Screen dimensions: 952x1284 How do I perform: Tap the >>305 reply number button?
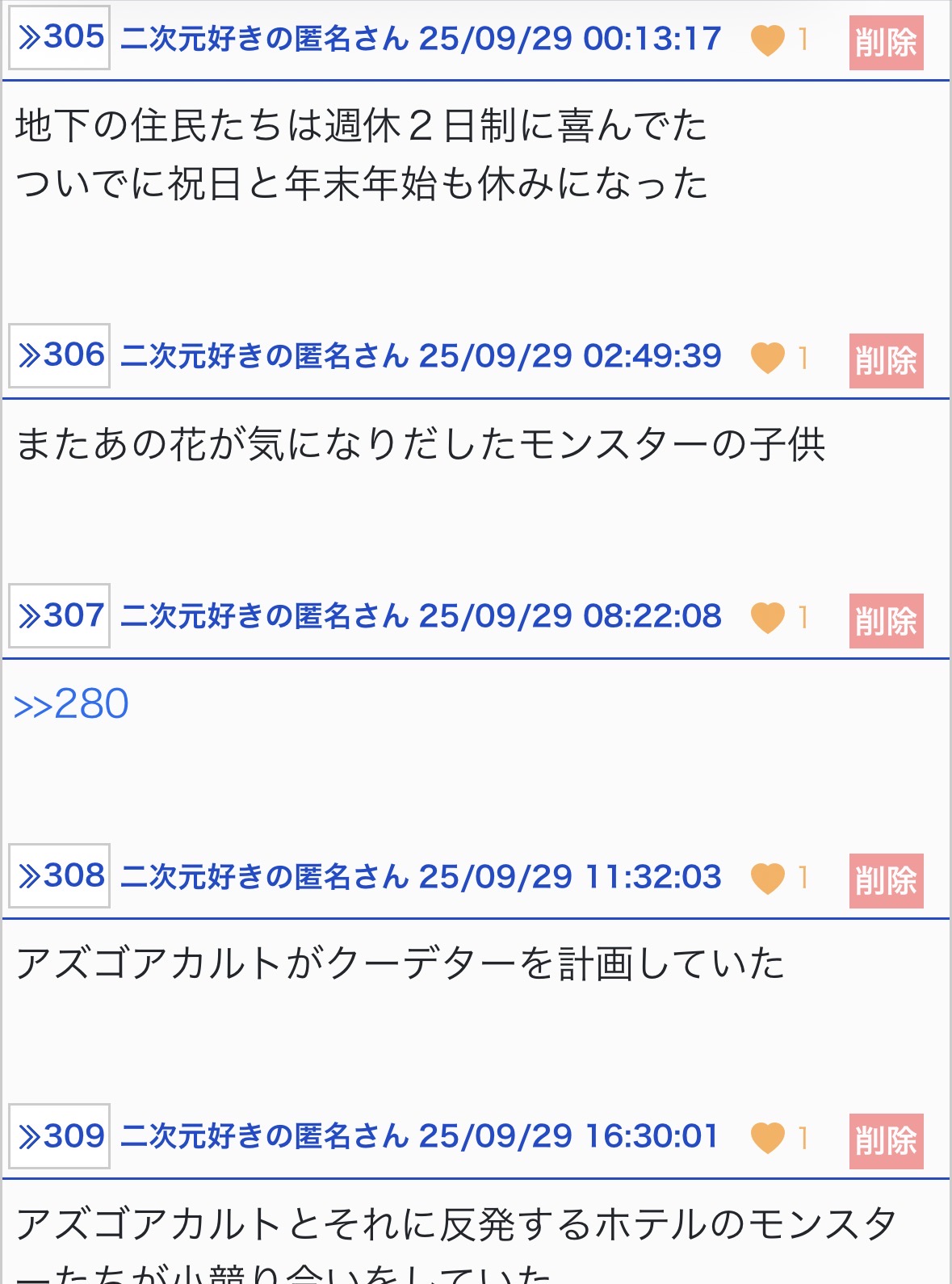click(60, 38)
